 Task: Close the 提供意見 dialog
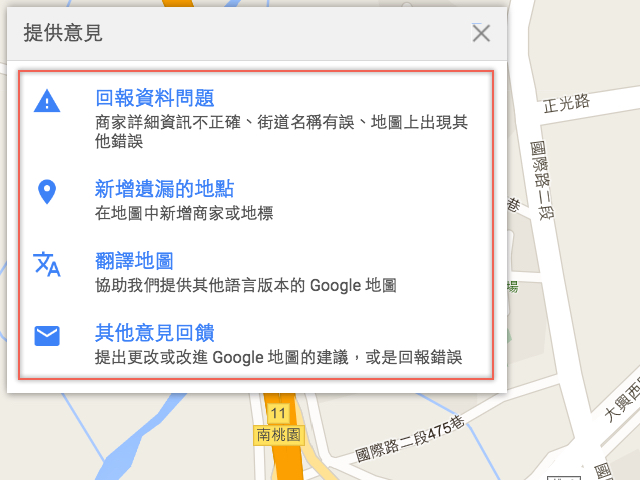481,33
